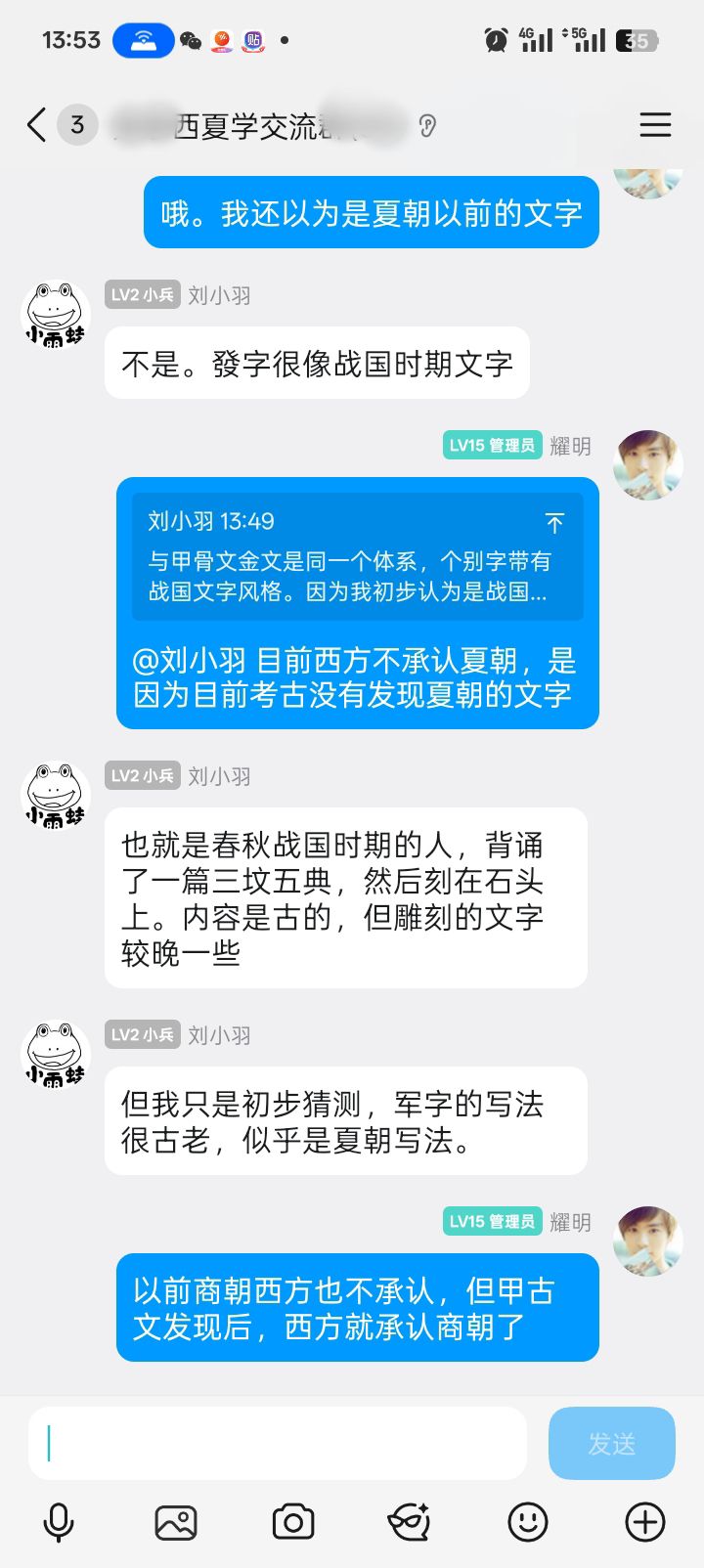Toggle the earpiece mode icon in header

(x=427, y=126)
